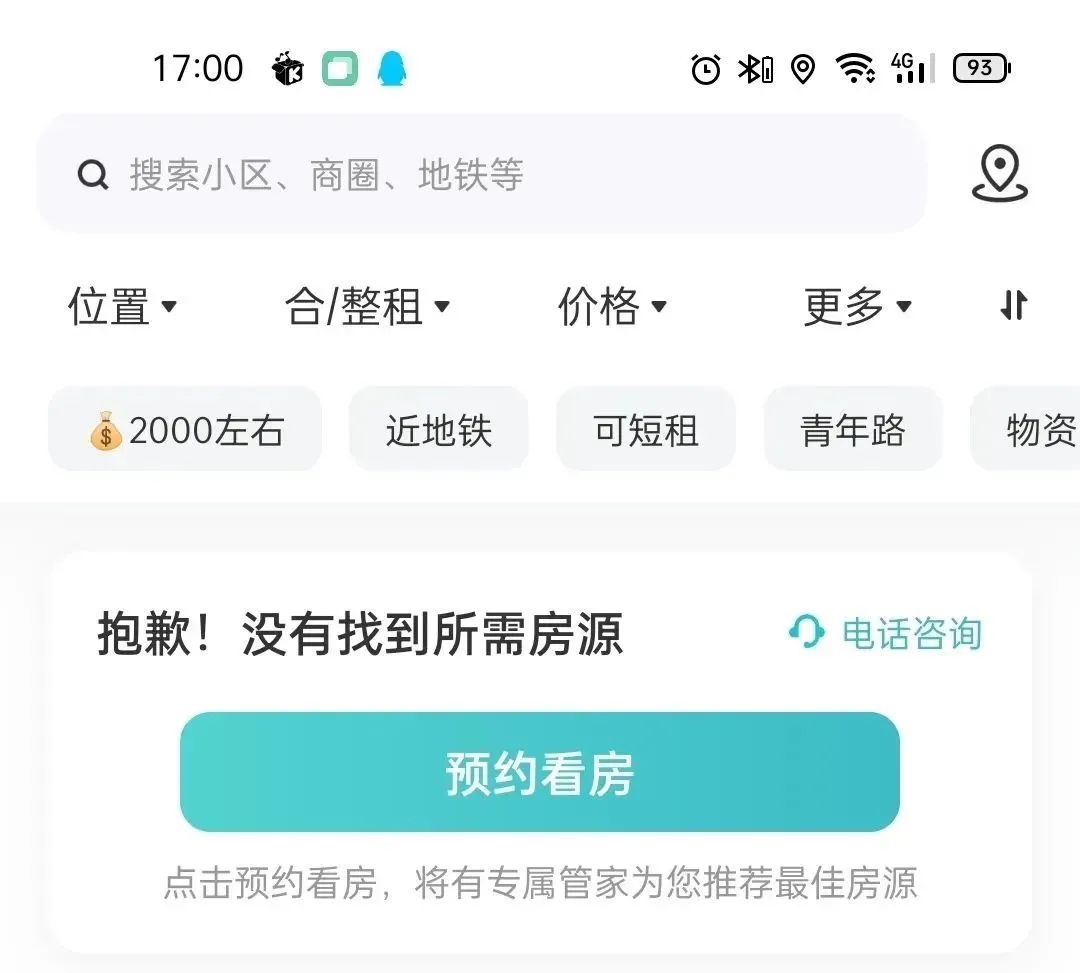Expand the 合/整租 dropdown
The width and height of the screenshot is (1080, 973).
pyautogui.click(x=367, y=306)
